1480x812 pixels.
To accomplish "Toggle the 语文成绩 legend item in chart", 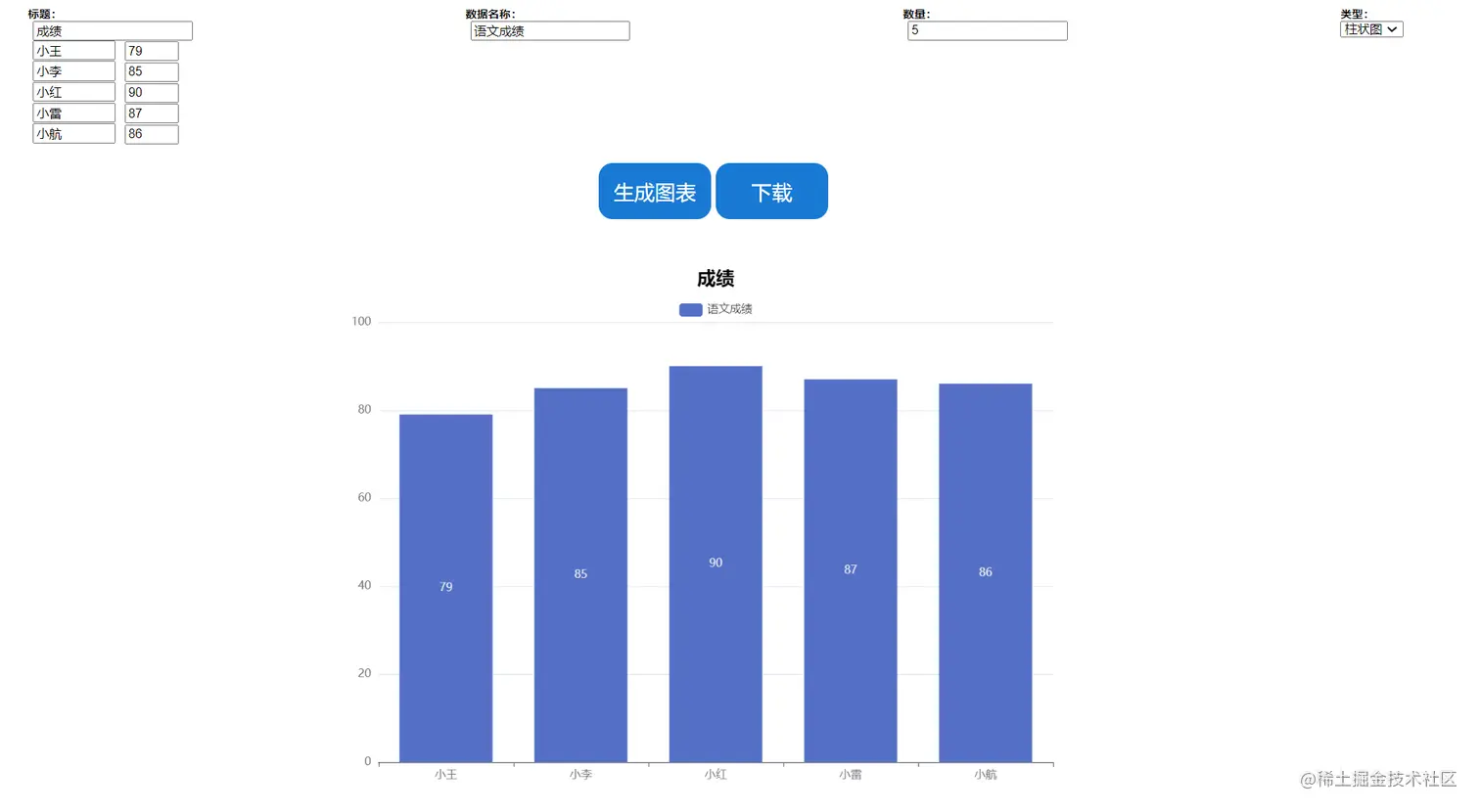I will pyautogui.click(x=716, y=309).
